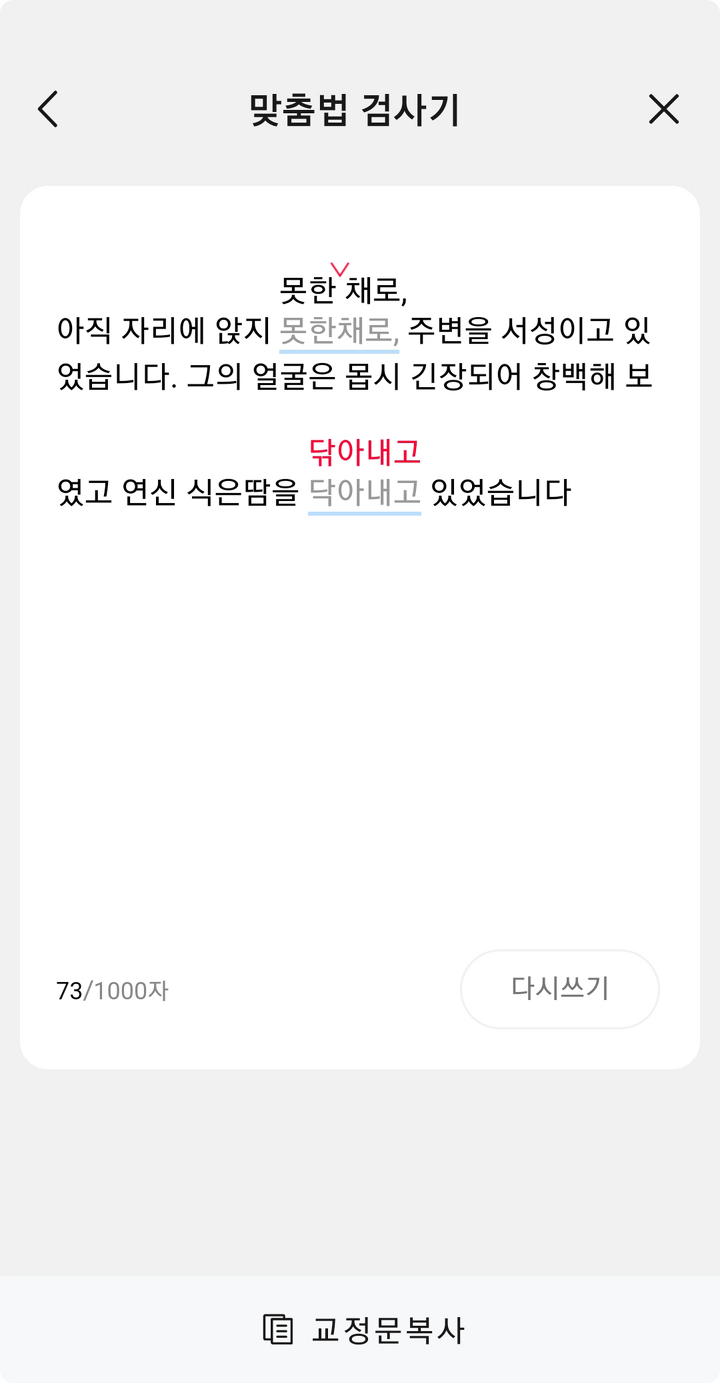Go back from the 맞춤법 검사기 screen
Viewport: 720px width, 1383px height.
[48, 109]
